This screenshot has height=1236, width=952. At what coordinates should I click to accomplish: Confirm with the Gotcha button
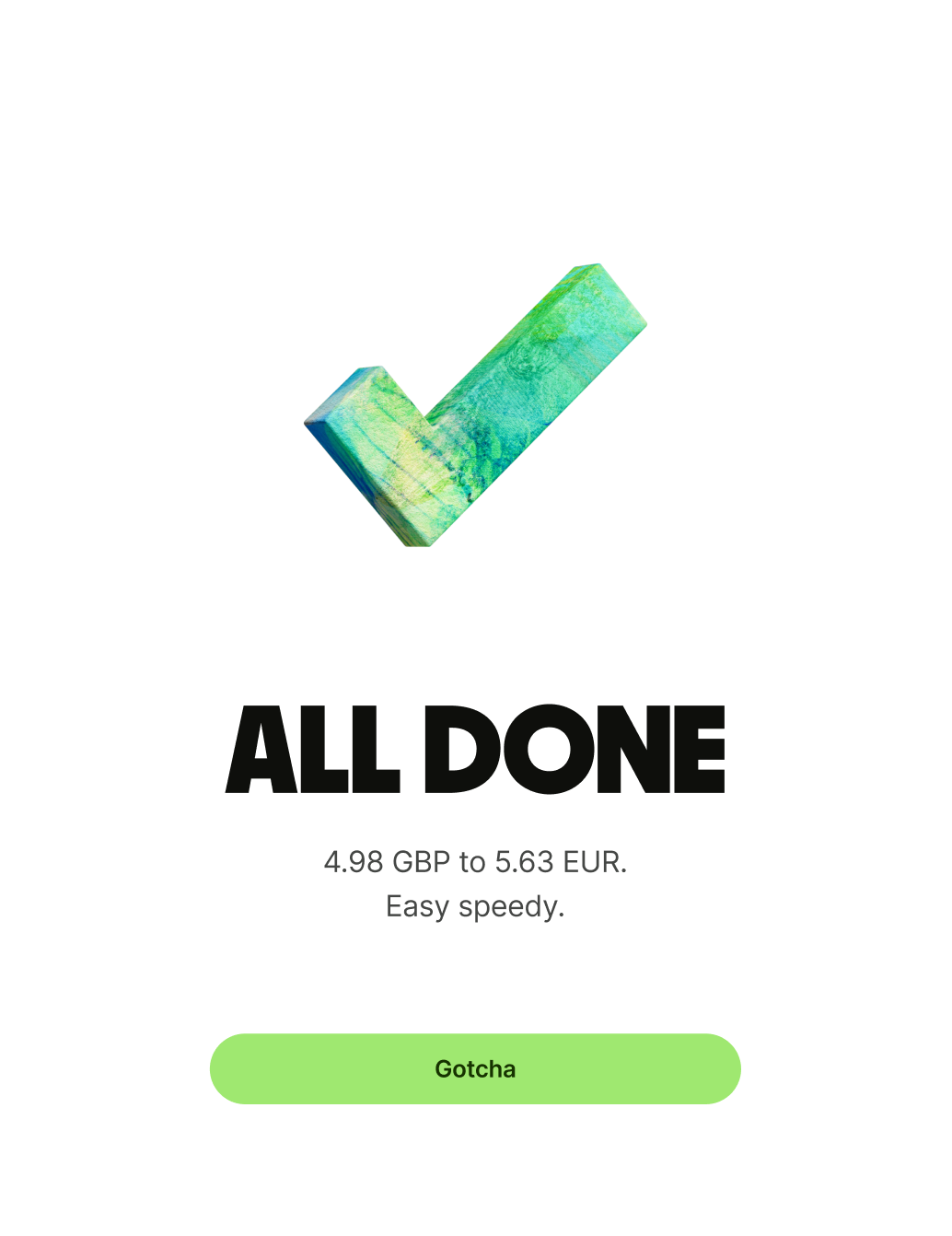(475, 1068)
